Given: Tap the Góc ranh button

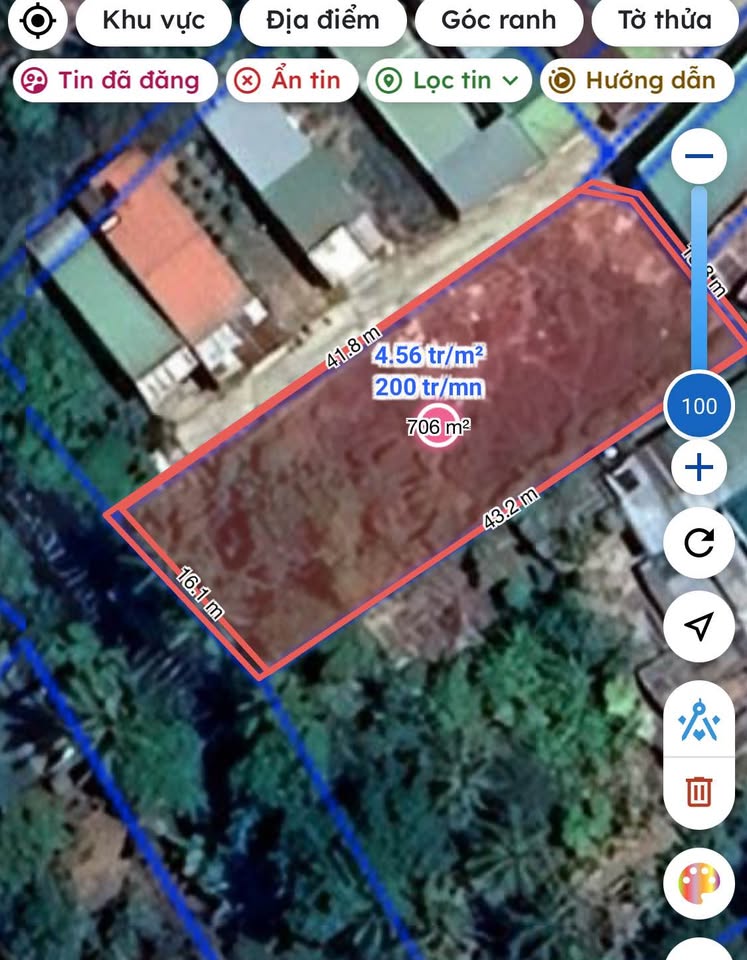Looking at the screenshot, I should pyautogui.click(x=498, y=20).
